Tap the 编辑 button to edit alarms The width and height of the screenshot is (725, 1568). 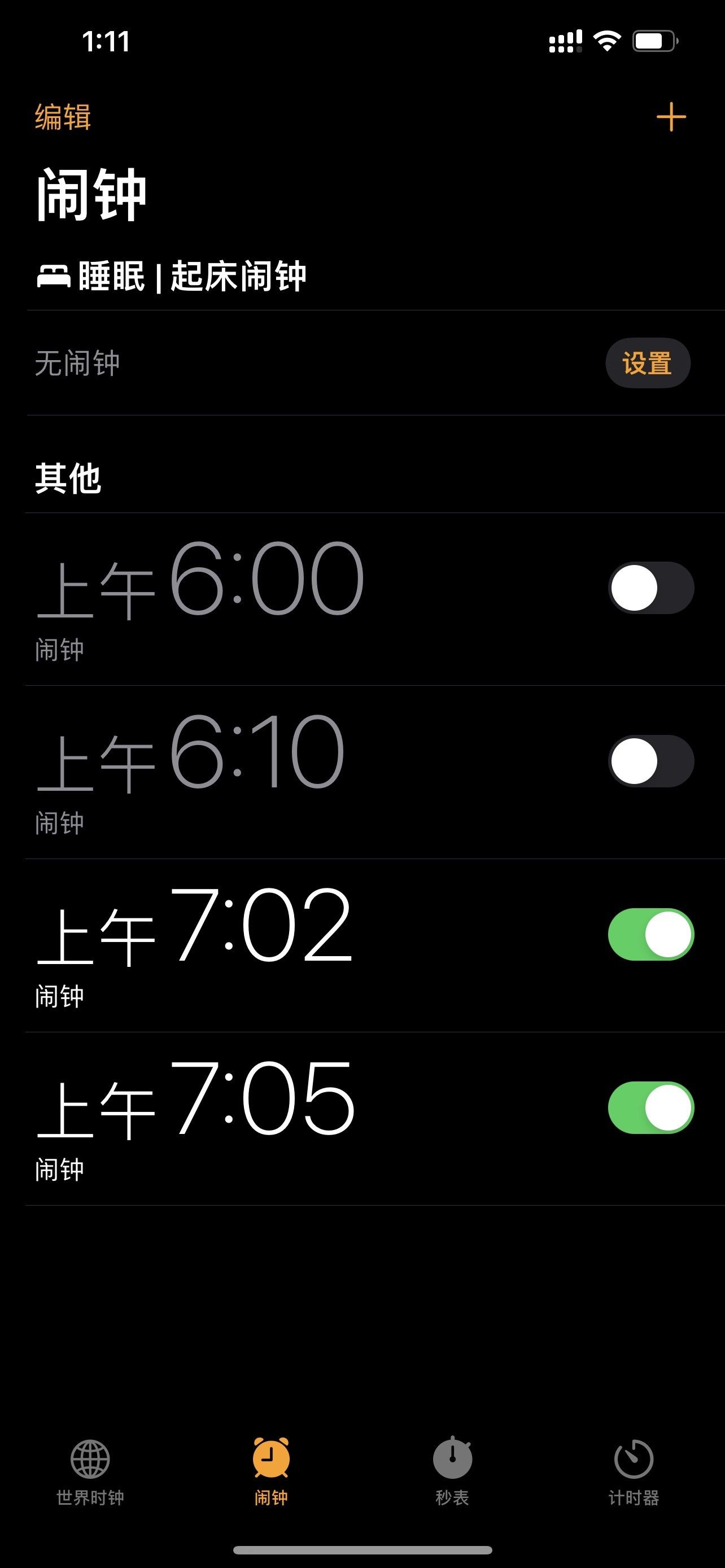click(x=63, y=117)
